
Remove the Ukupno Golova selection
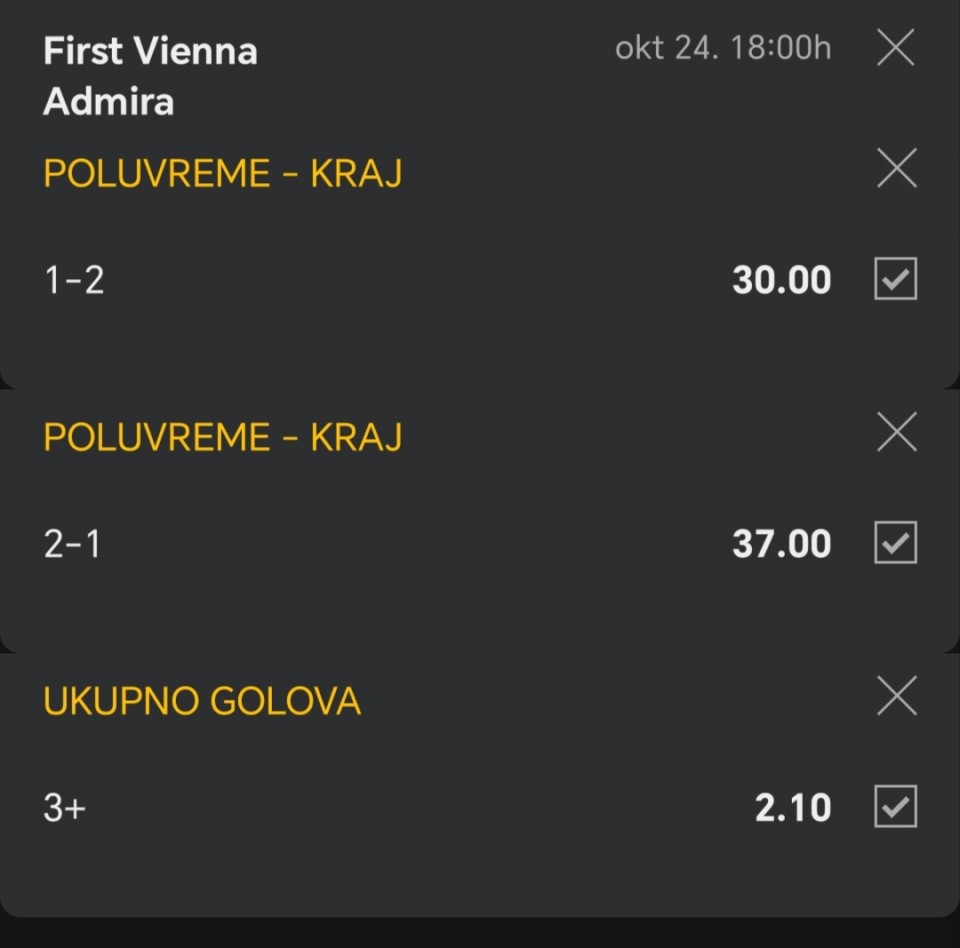point(896,696)
